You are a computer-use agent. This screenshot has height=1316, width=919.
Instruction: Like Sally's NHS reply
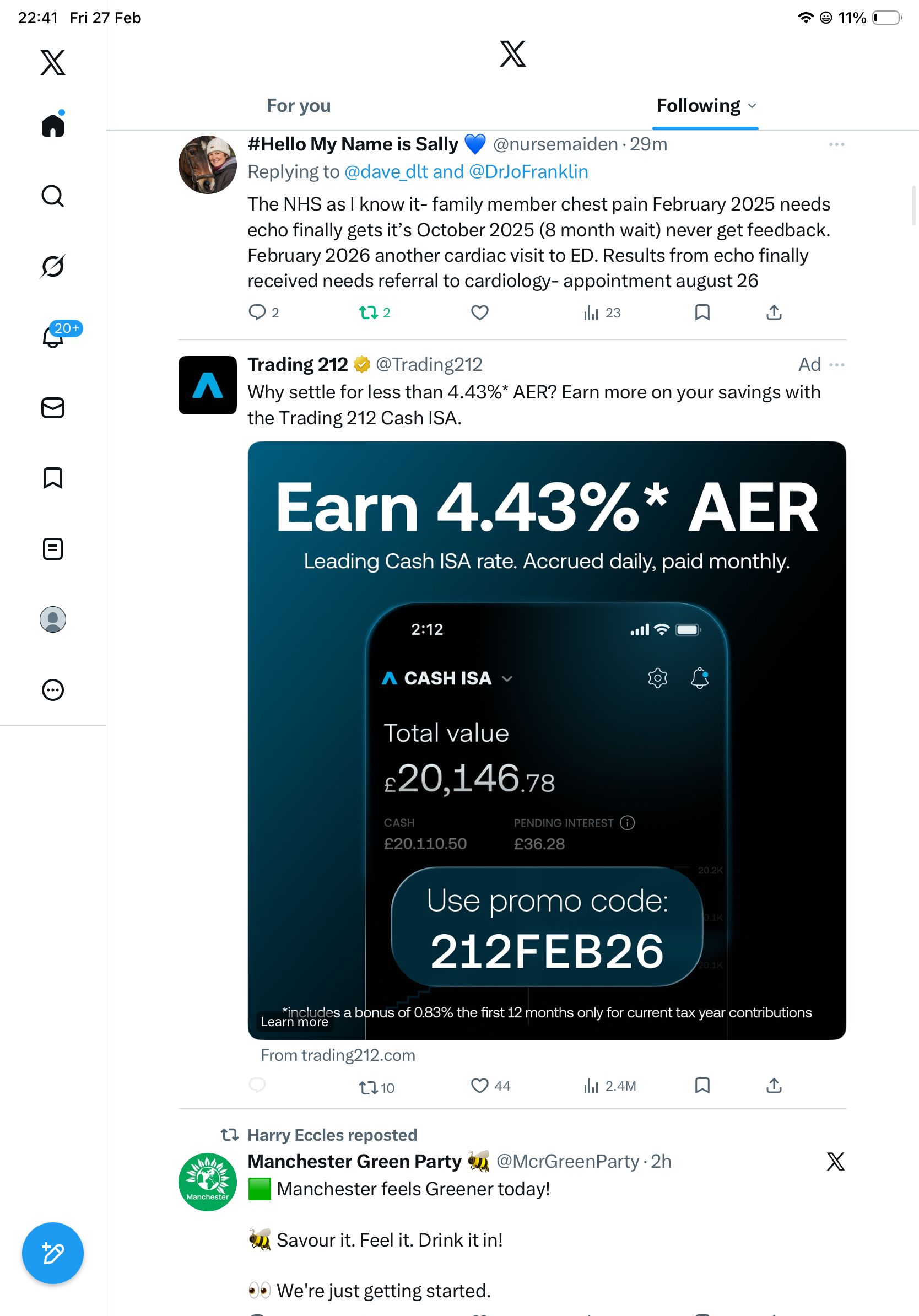pos(479,312)
